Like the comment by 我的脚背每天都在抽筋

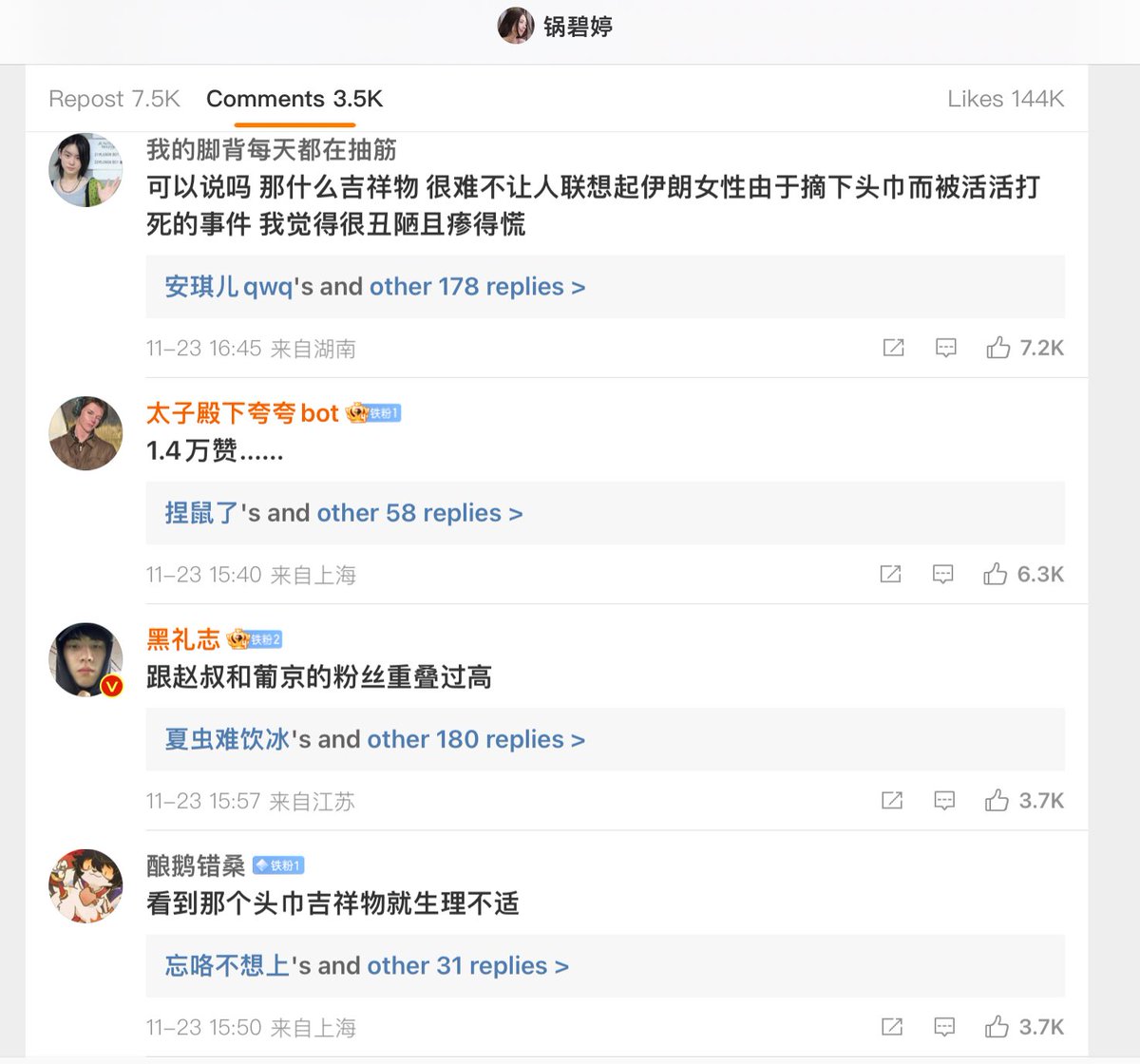pos(998,348)
